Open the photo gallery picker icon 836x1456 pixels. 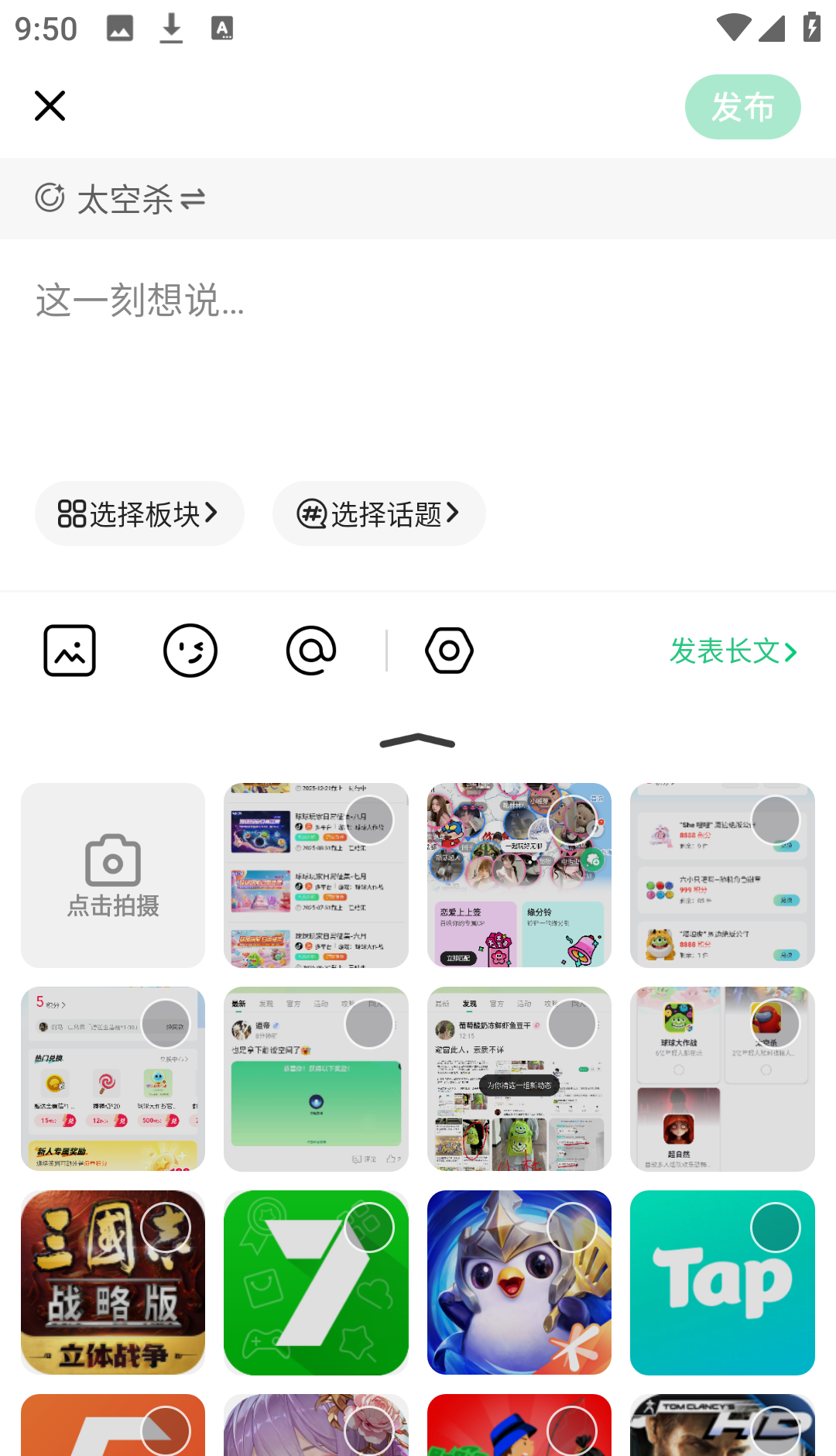coord(70,651)
